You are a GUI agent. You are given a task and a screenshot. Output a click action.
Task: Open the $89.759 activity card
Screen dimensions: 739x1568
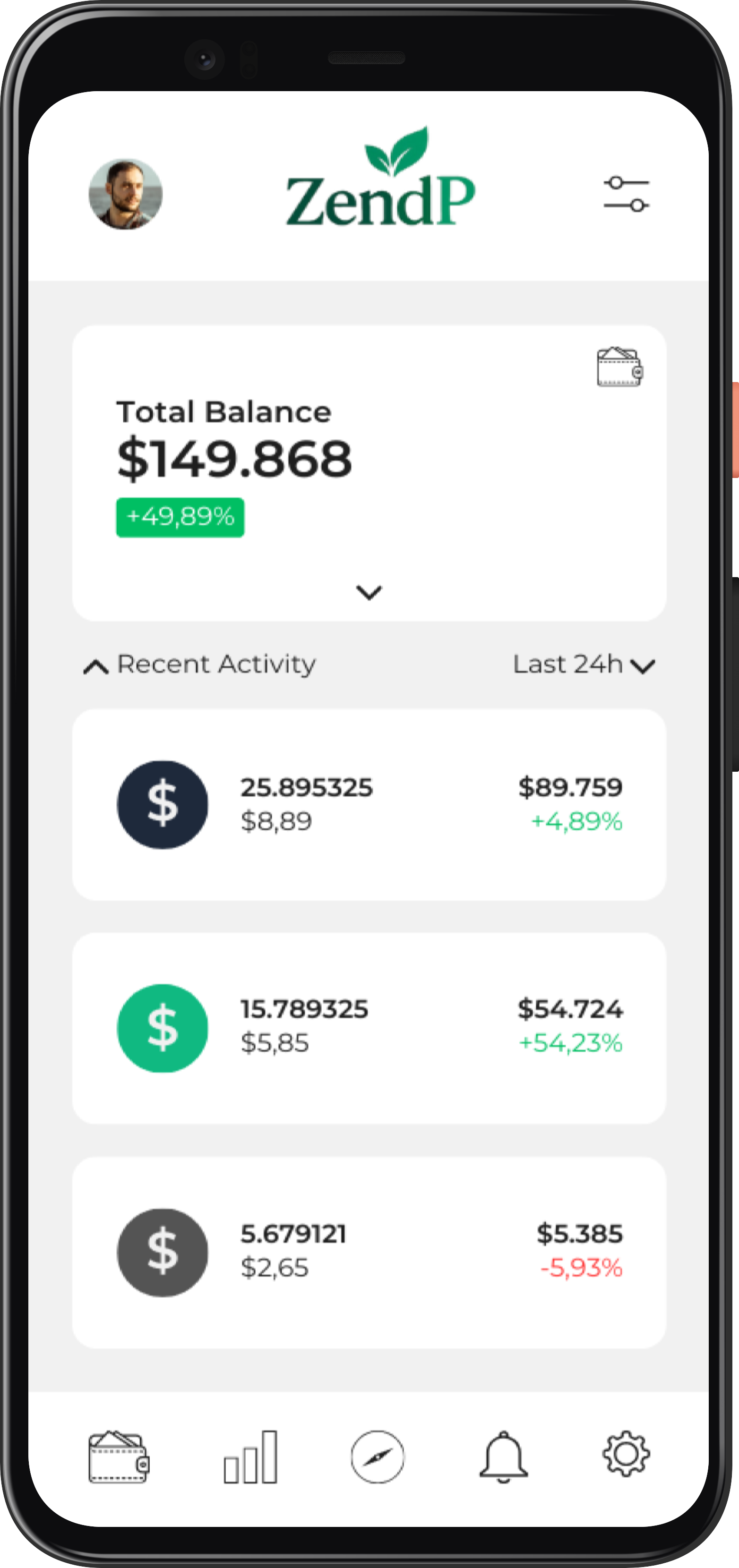(x=369, y=804)
